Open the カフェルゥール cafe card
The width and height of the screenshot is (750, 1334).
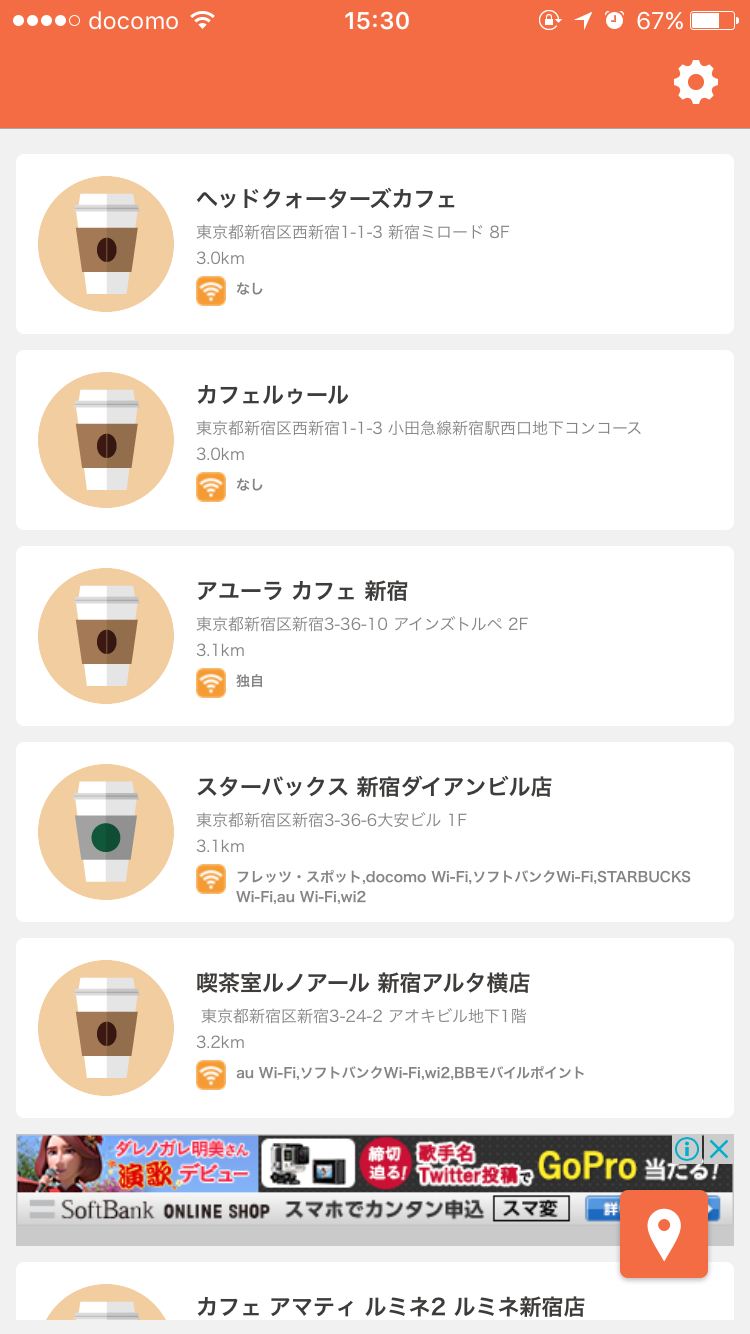375,440
